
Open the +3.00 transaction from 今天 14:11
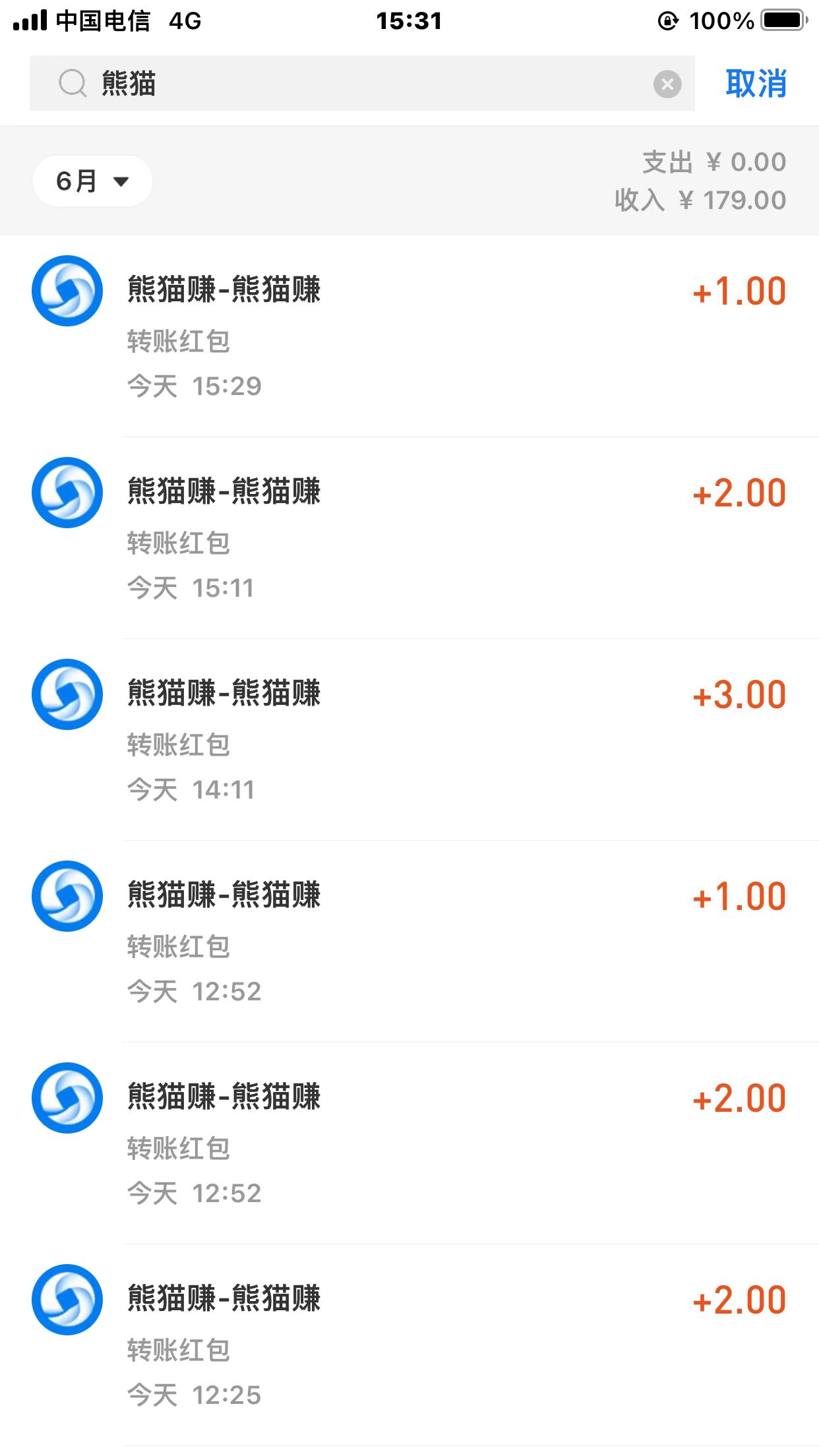409,740
